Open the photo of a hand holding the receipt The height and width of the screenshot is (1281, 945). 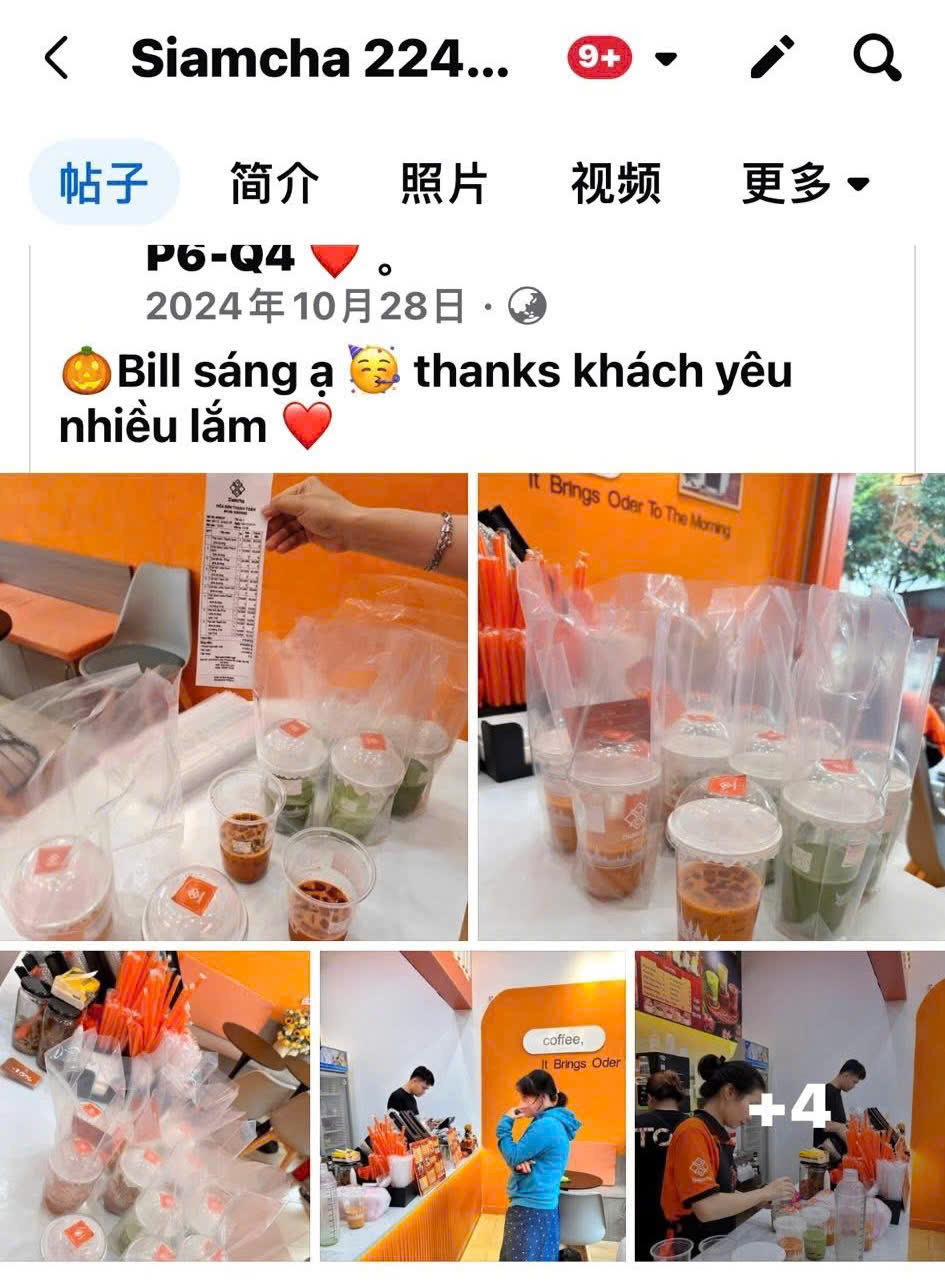pyautogui.click(x=234, y=706)
